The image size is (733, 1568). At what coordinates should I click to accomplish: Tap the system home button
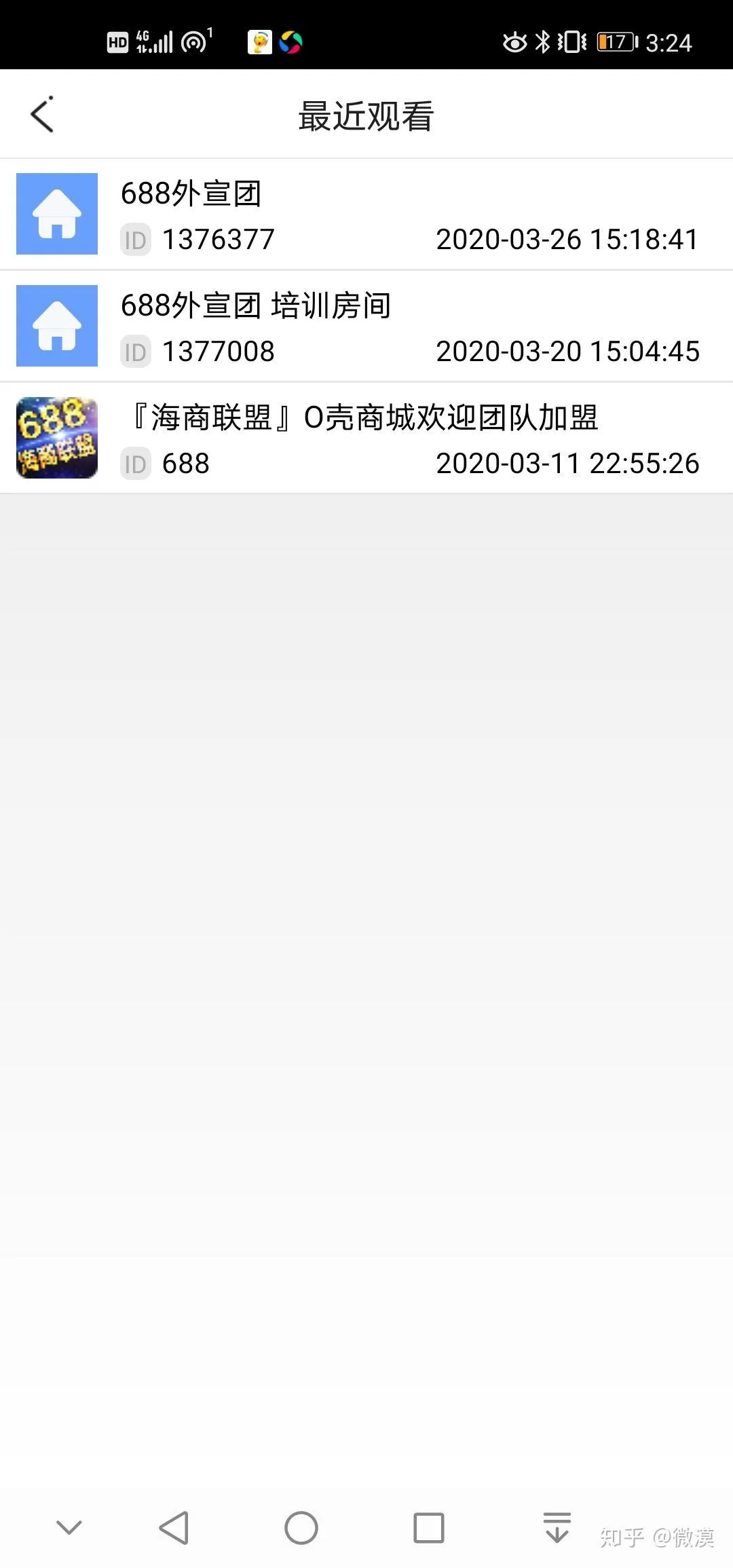(x=301, y=1528)
